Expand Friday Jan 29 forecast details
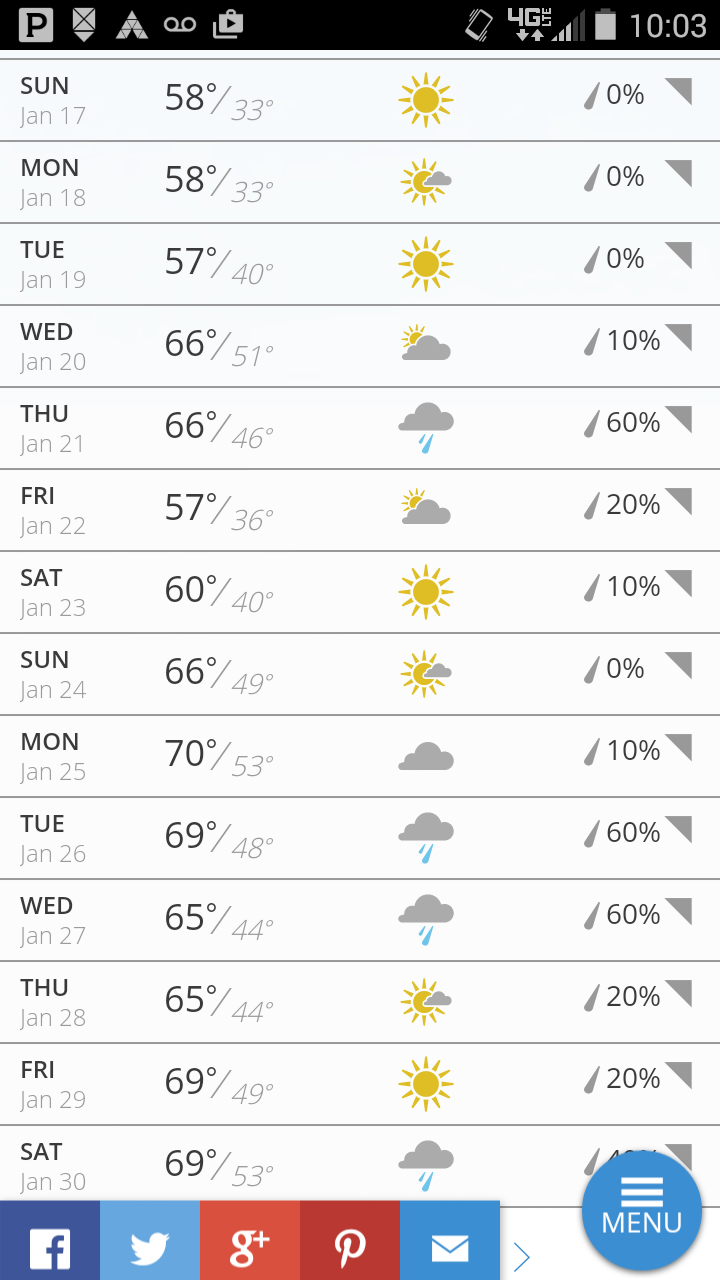This screenshot has height=1280, width=720. 679,1076
